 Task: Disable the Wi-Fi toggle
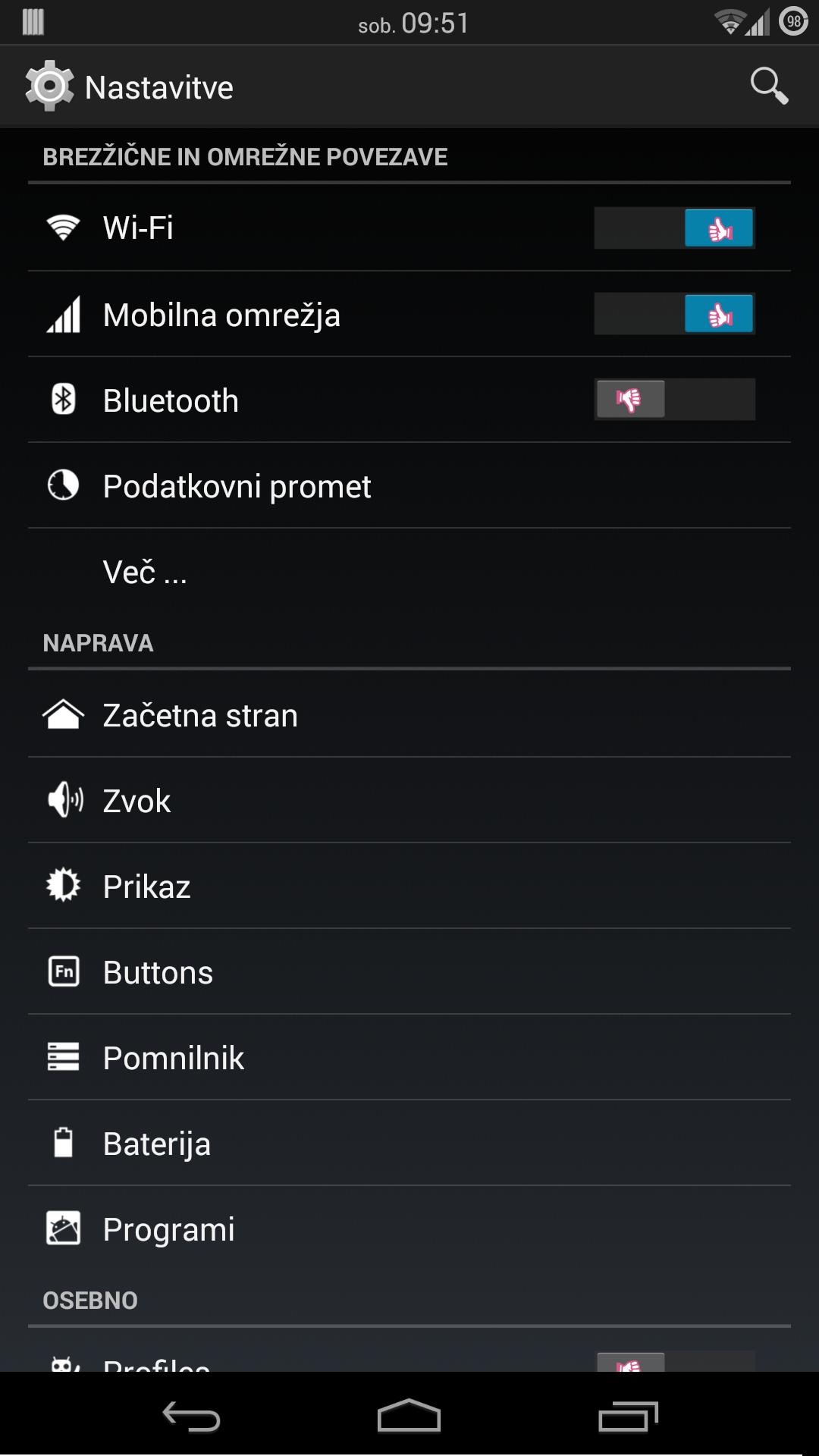[673, 227]
